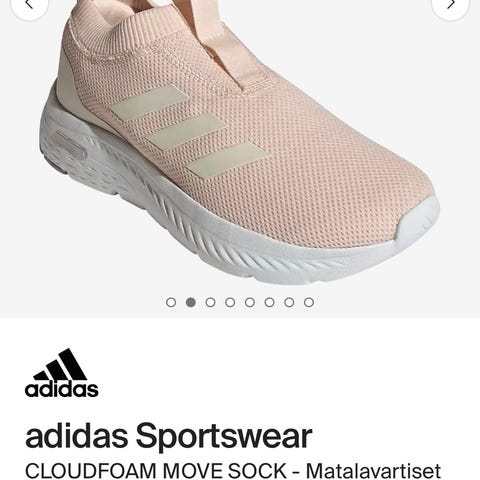Show the next product image
This screenshot has height=480, width=480.
point(450,5)
